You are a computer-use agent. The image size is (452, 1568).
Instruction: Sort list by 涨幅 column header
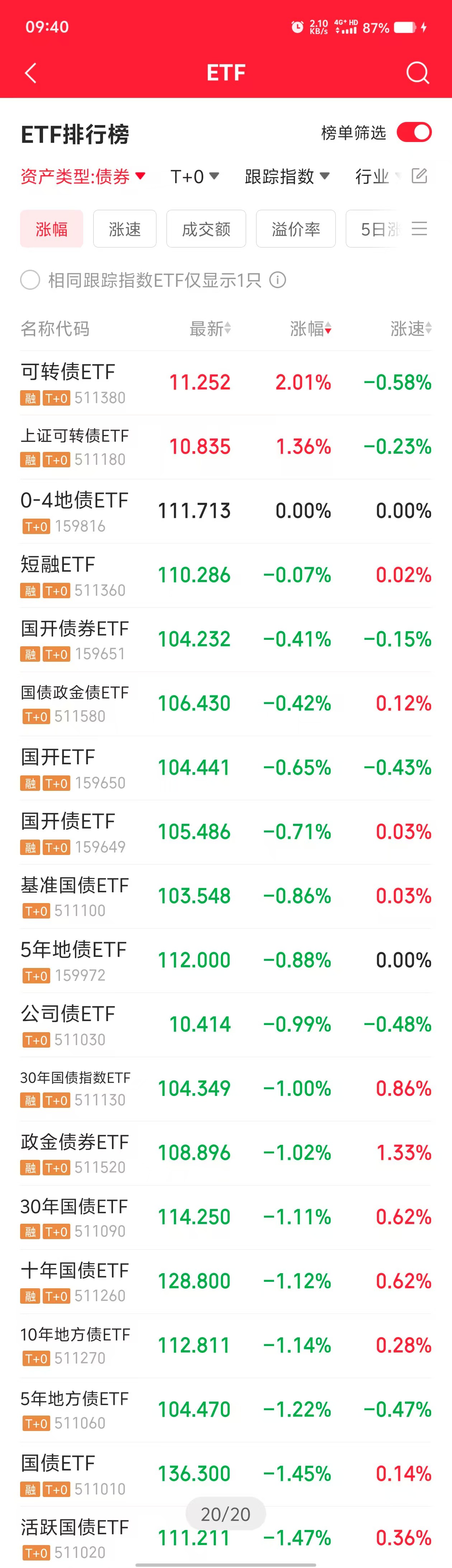click(310, 329)
